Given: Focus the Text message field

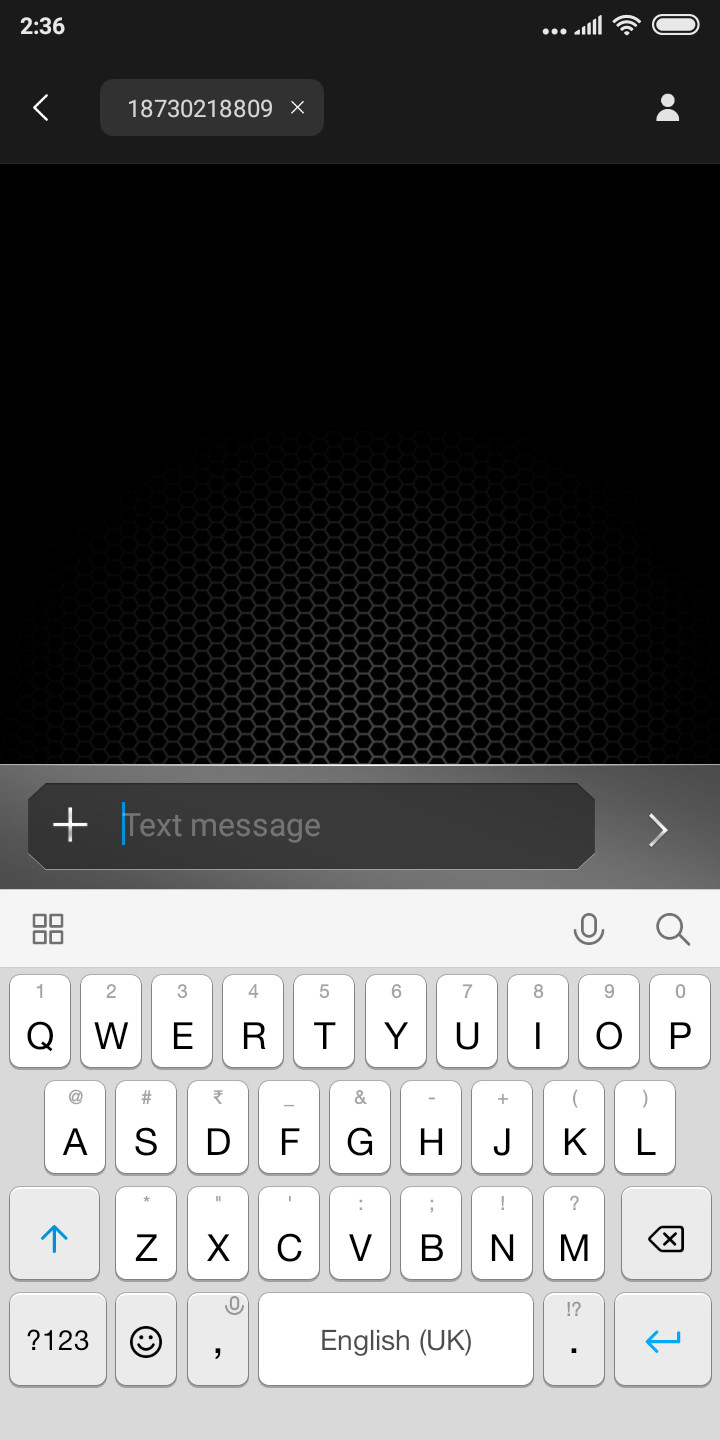Looking at the screenshot, I should (x=350, y=825).
